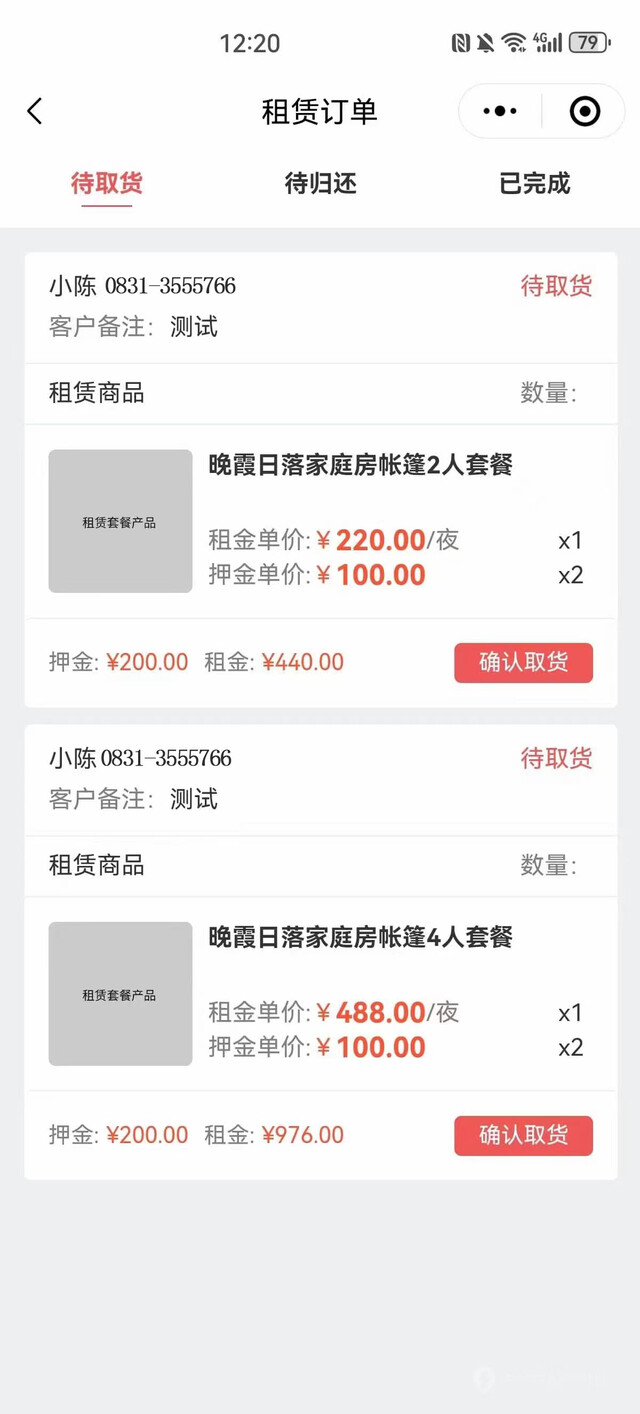The width and height of the screenshot is (640, 1414).
Task: Switch to the 待归还 tab
Action: (320, 184)
